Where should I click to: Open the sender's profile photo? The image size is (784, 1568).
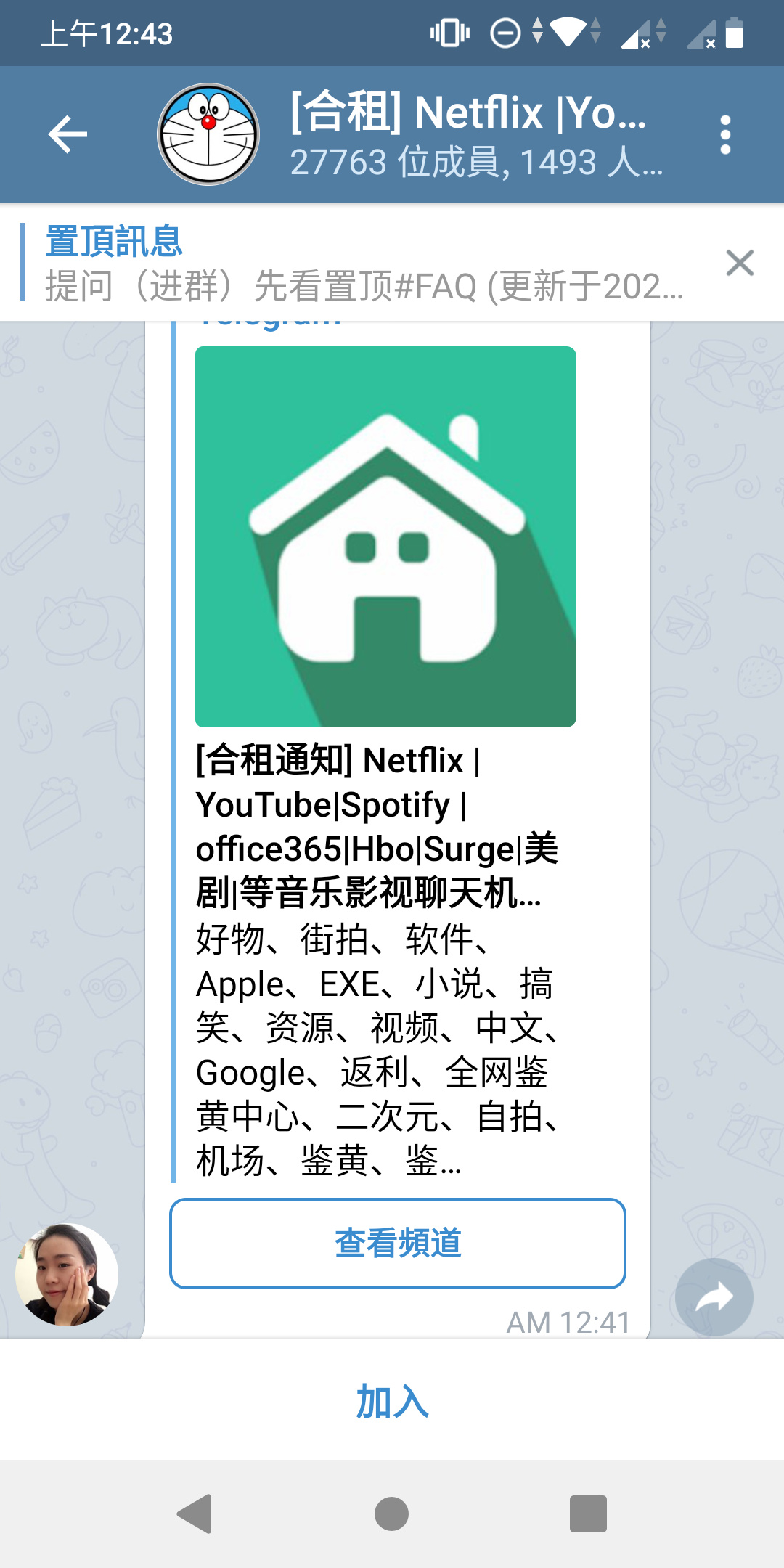click(67, 1275)
